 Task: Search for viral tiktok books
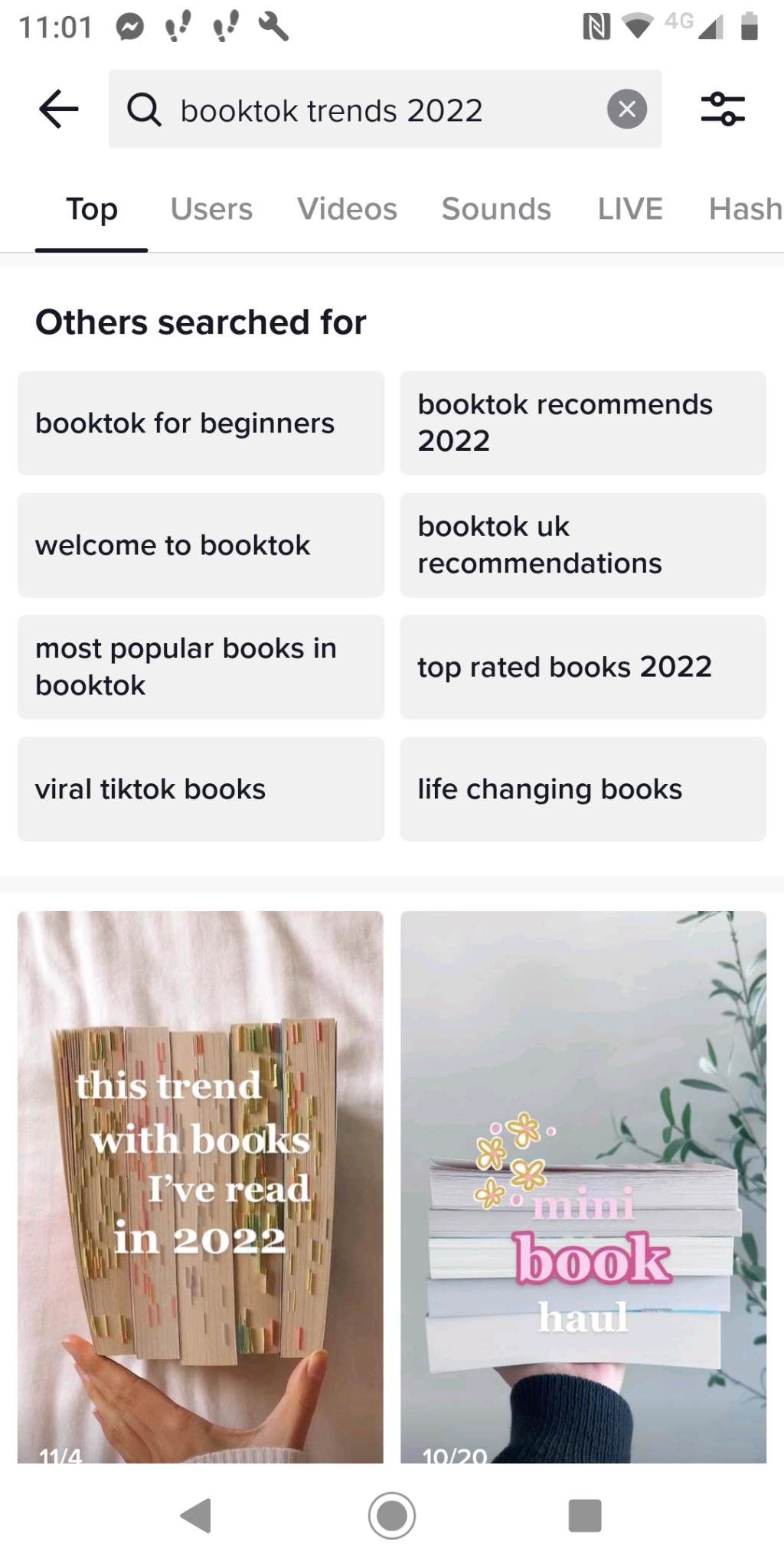[x=201, y=789]
